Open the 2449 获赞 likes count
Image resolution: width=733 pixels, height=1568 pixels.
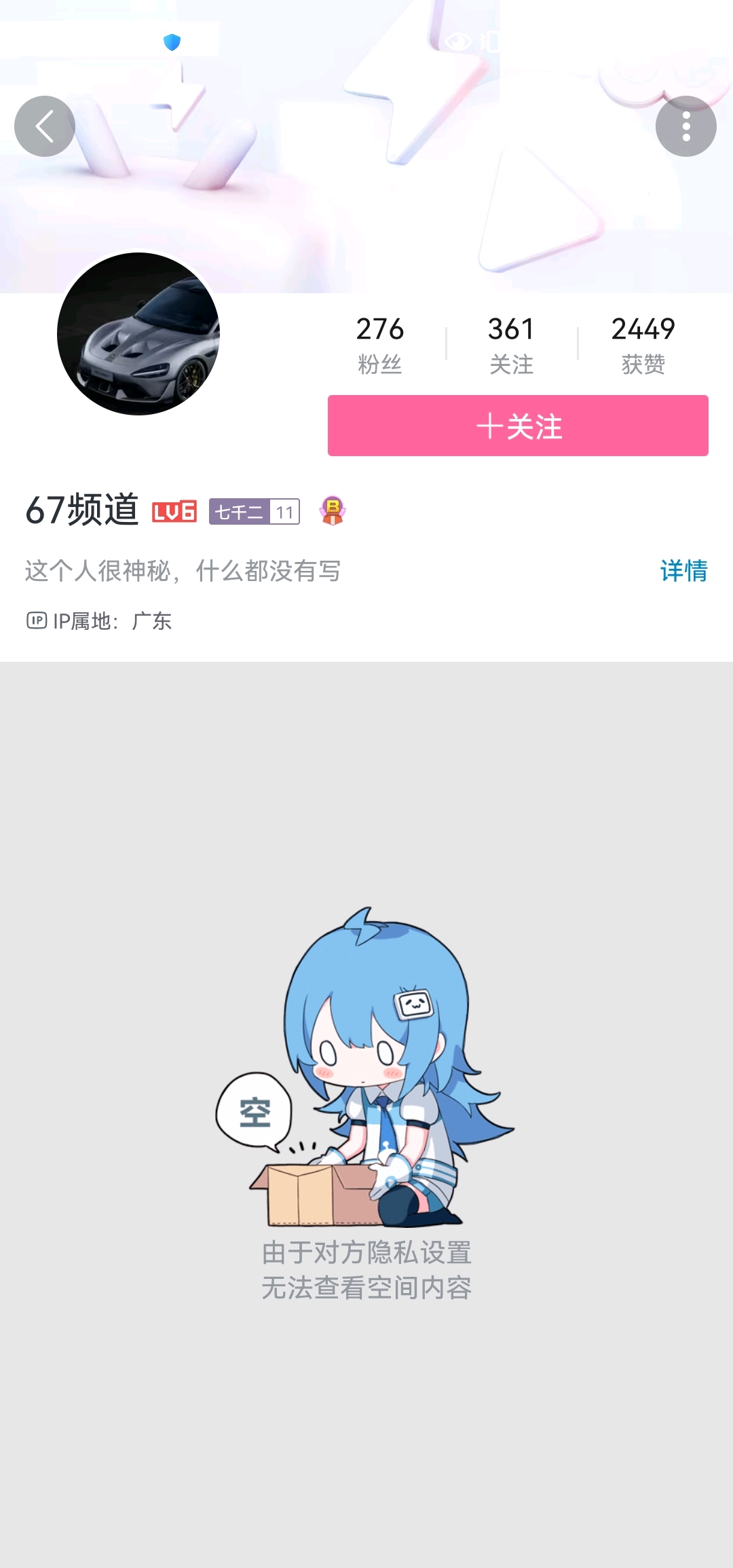click(x=643, y=345)
